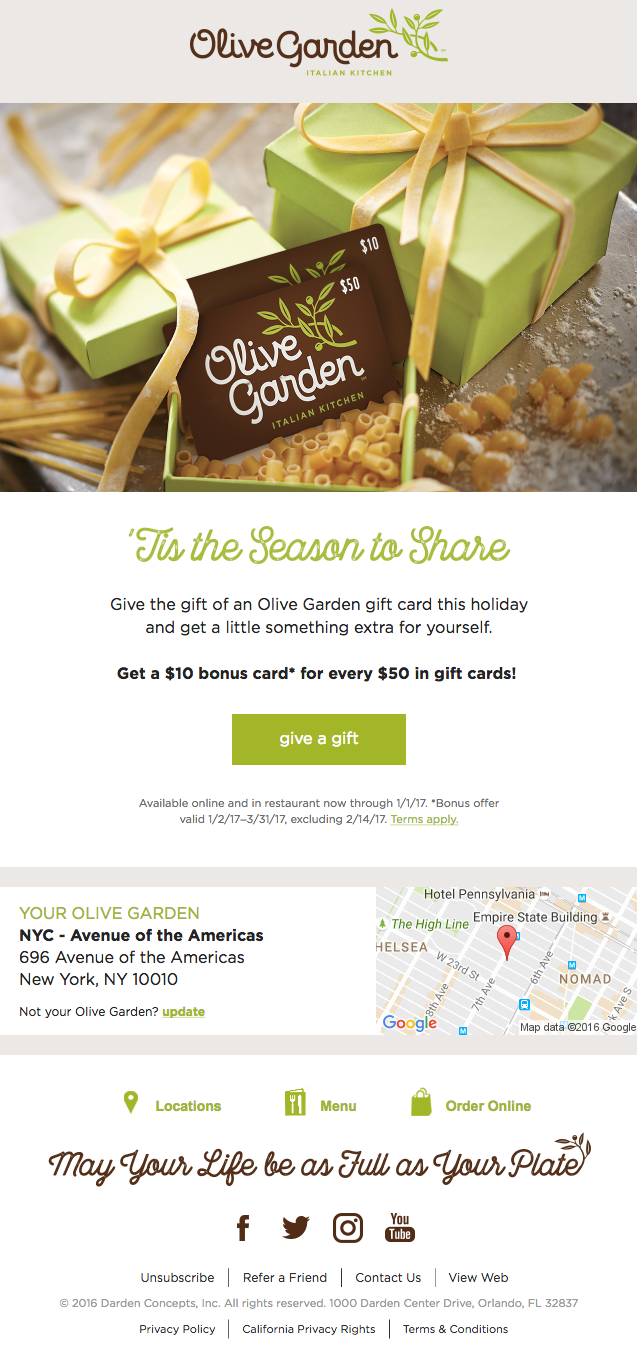The height and width of the screenshot is (1357, 637).
Task: Open Locations link
Action: (x=187, y=1105)
